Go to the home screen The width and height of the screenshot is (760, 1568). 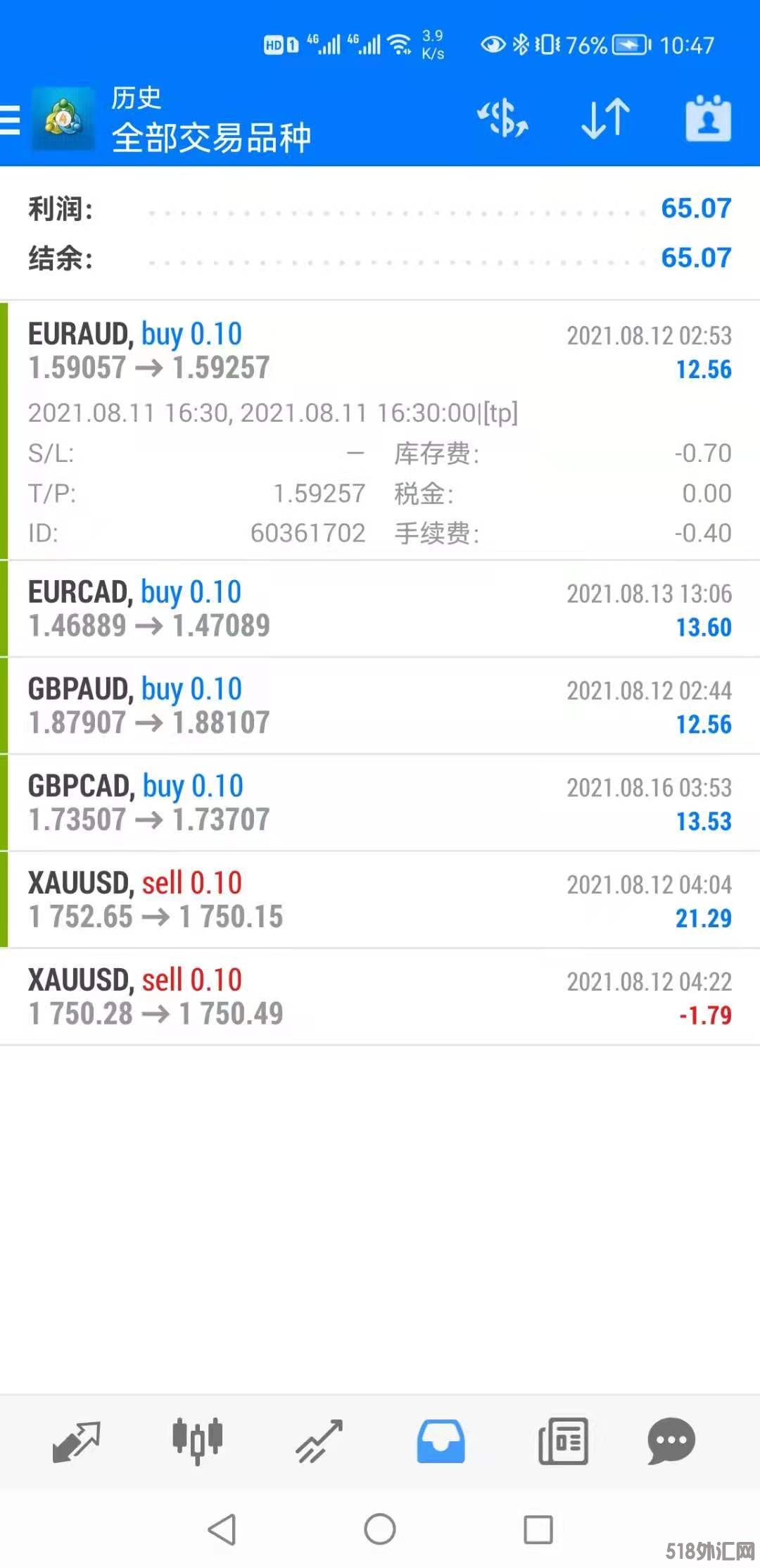(x=380, y=1529)
